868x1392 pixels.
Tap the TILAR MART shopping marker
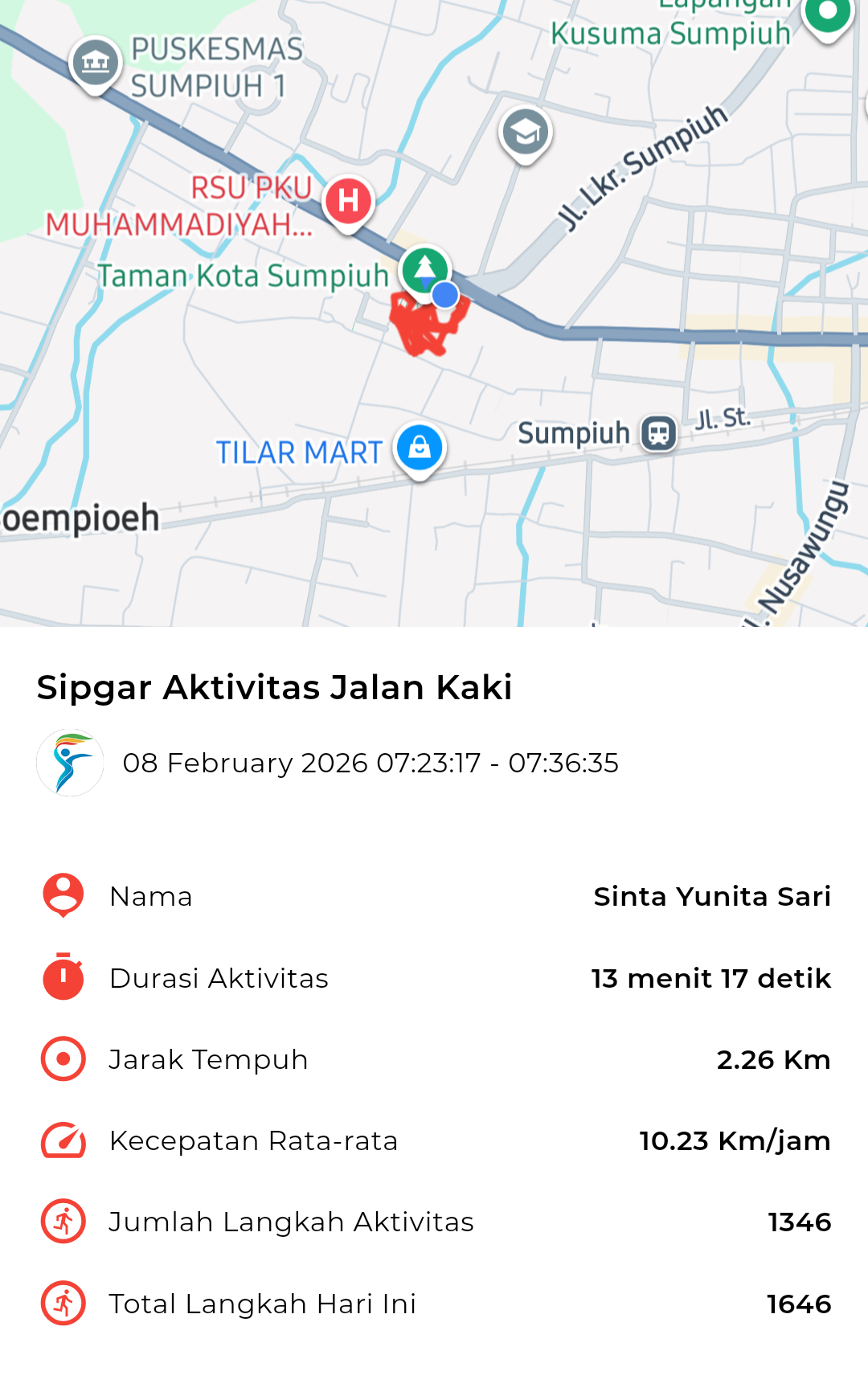pos(420,447)
